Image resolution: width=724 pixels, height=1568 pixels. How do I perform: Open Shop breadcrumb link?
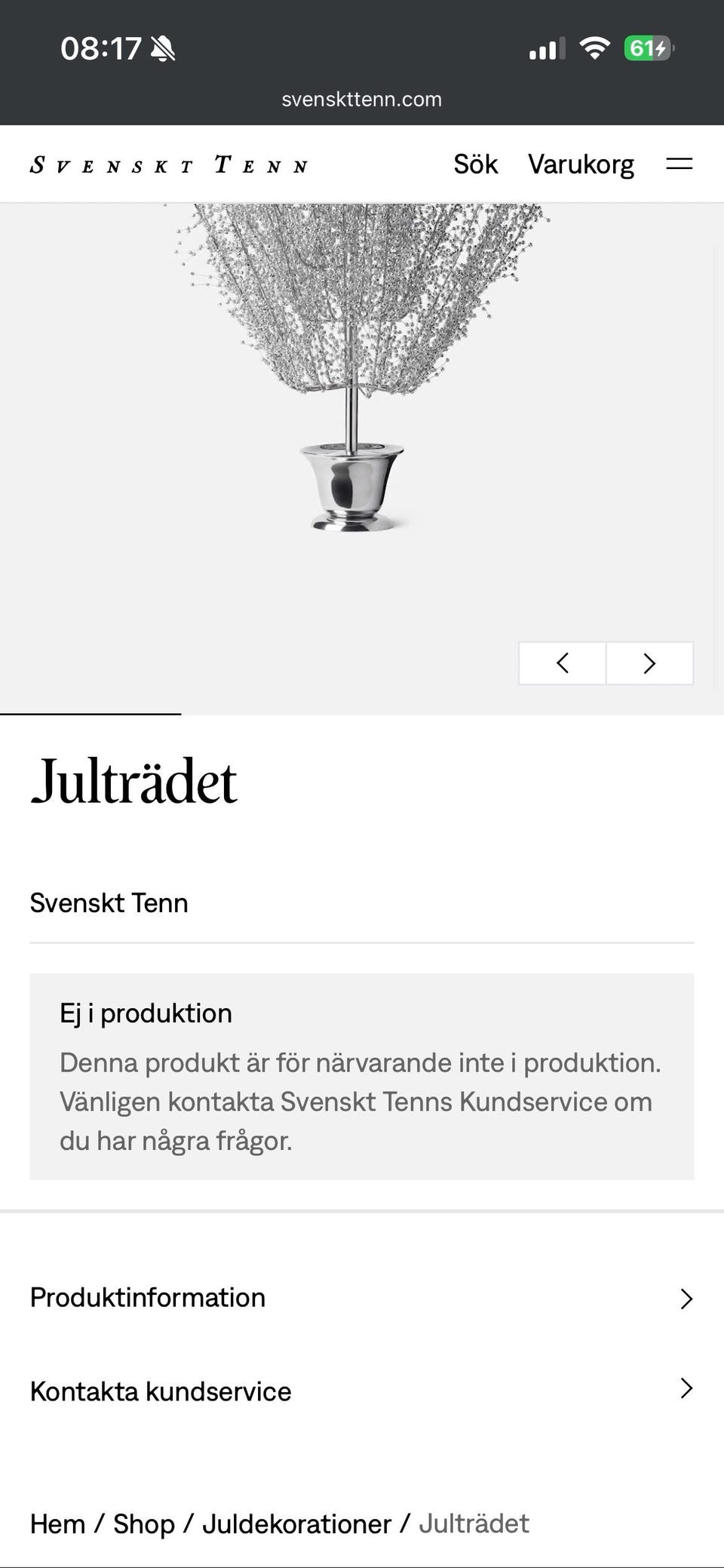(x=143, y=1523)
